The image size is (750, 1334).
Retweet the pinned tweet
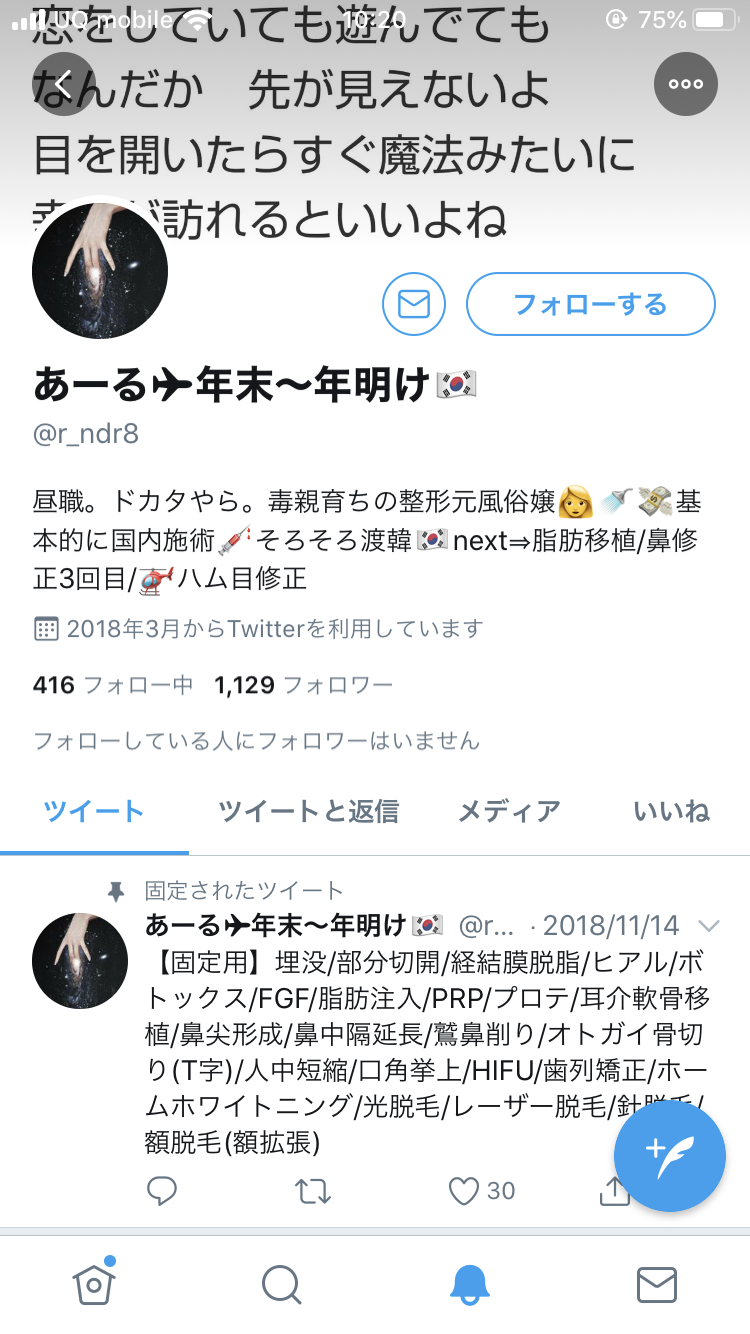(313, 1190)
